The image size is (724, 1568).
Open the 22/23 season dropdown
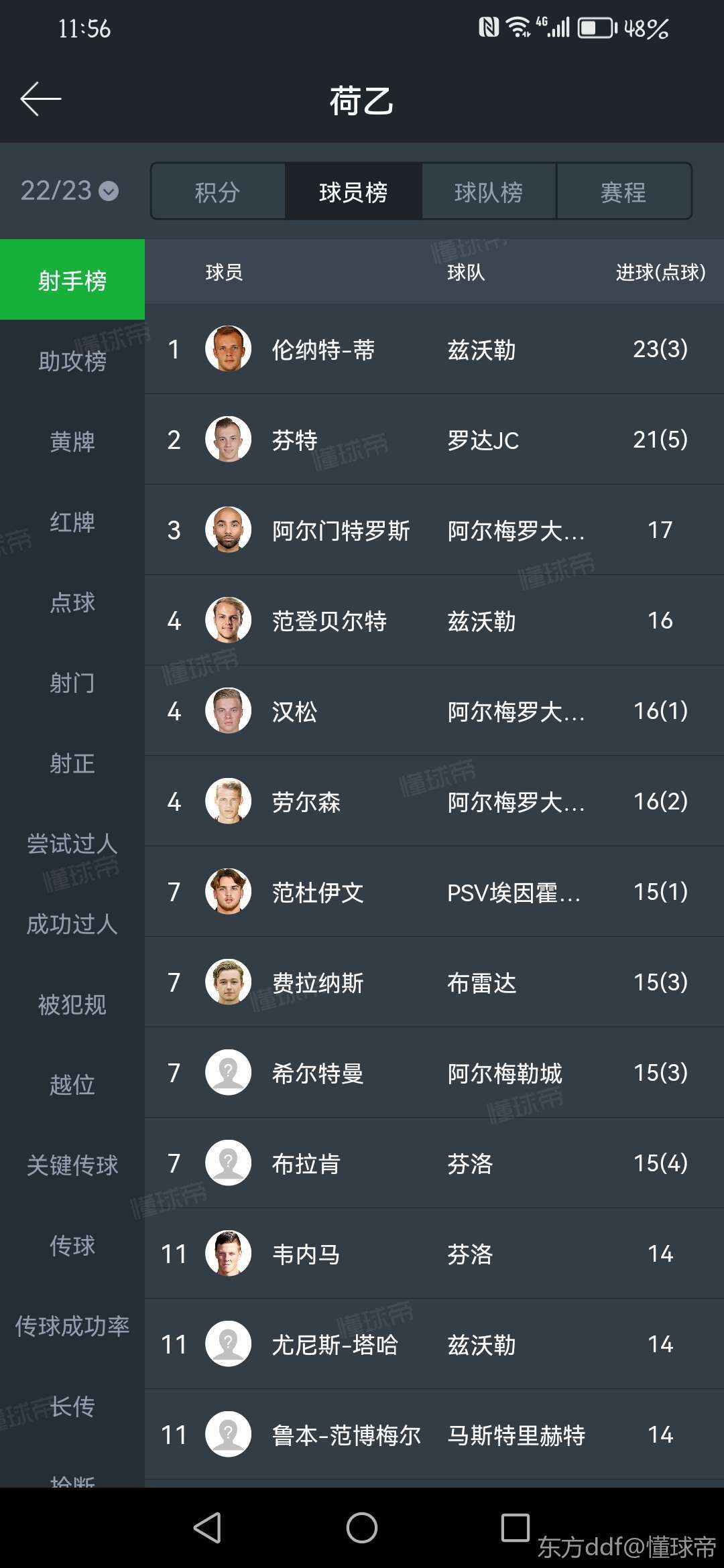pyautogui.click(x=70, y=191)
